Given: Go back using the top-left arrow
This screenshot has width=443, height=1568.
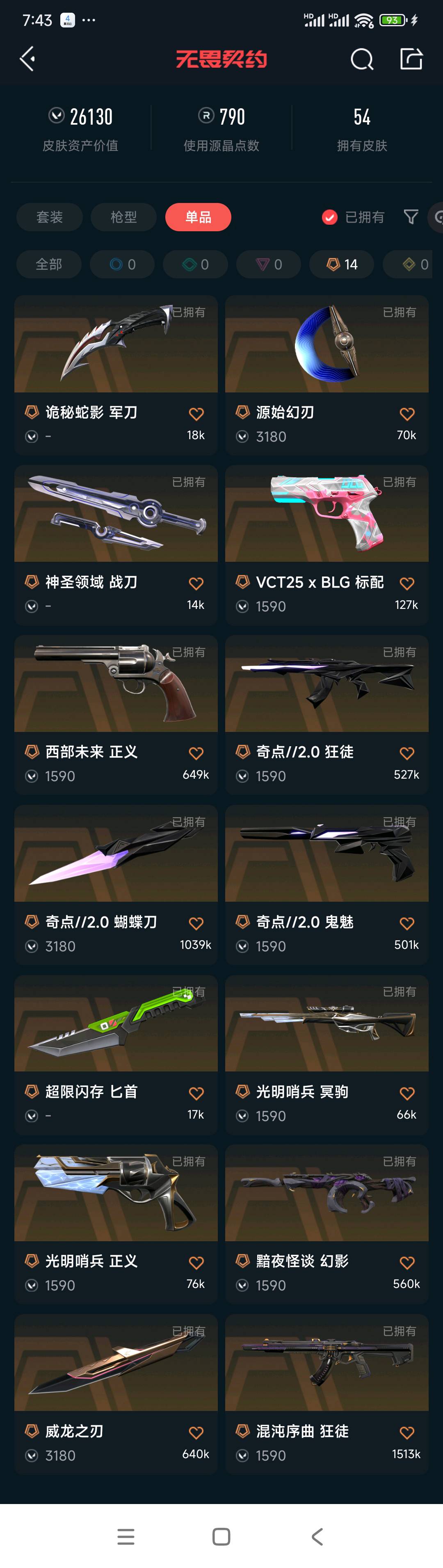Looking at the screenshot, I should tap(27, 59).
